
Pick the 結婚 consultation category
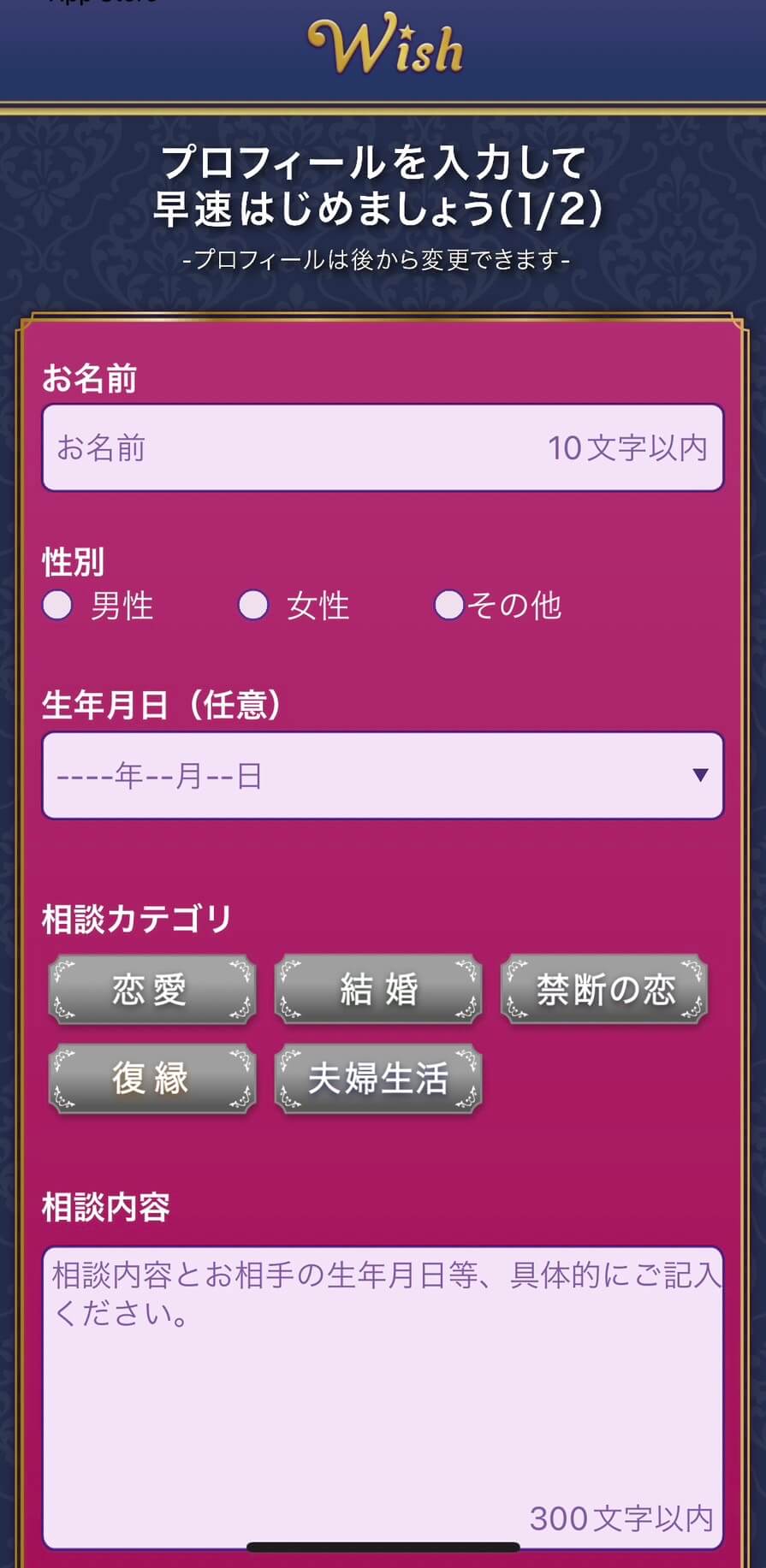click(377, 990)
